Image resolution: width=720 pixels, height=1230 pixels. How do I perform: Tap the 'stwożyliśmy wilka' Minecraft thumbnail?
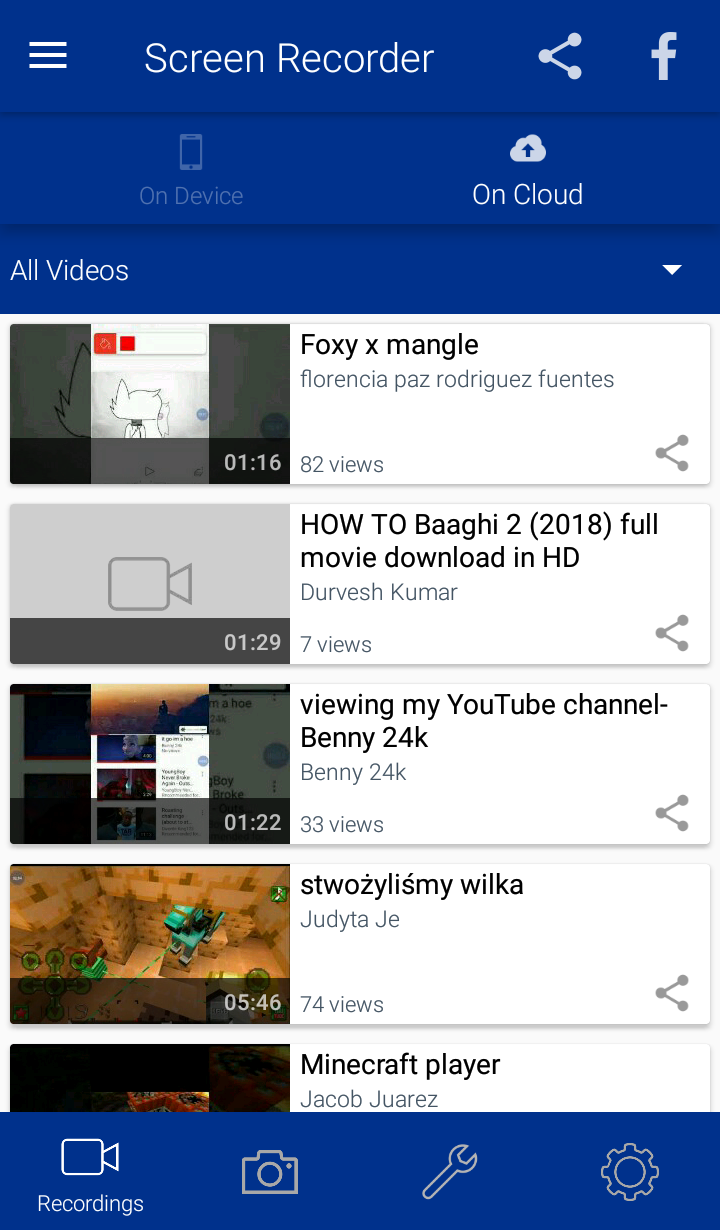coord(148,944)
